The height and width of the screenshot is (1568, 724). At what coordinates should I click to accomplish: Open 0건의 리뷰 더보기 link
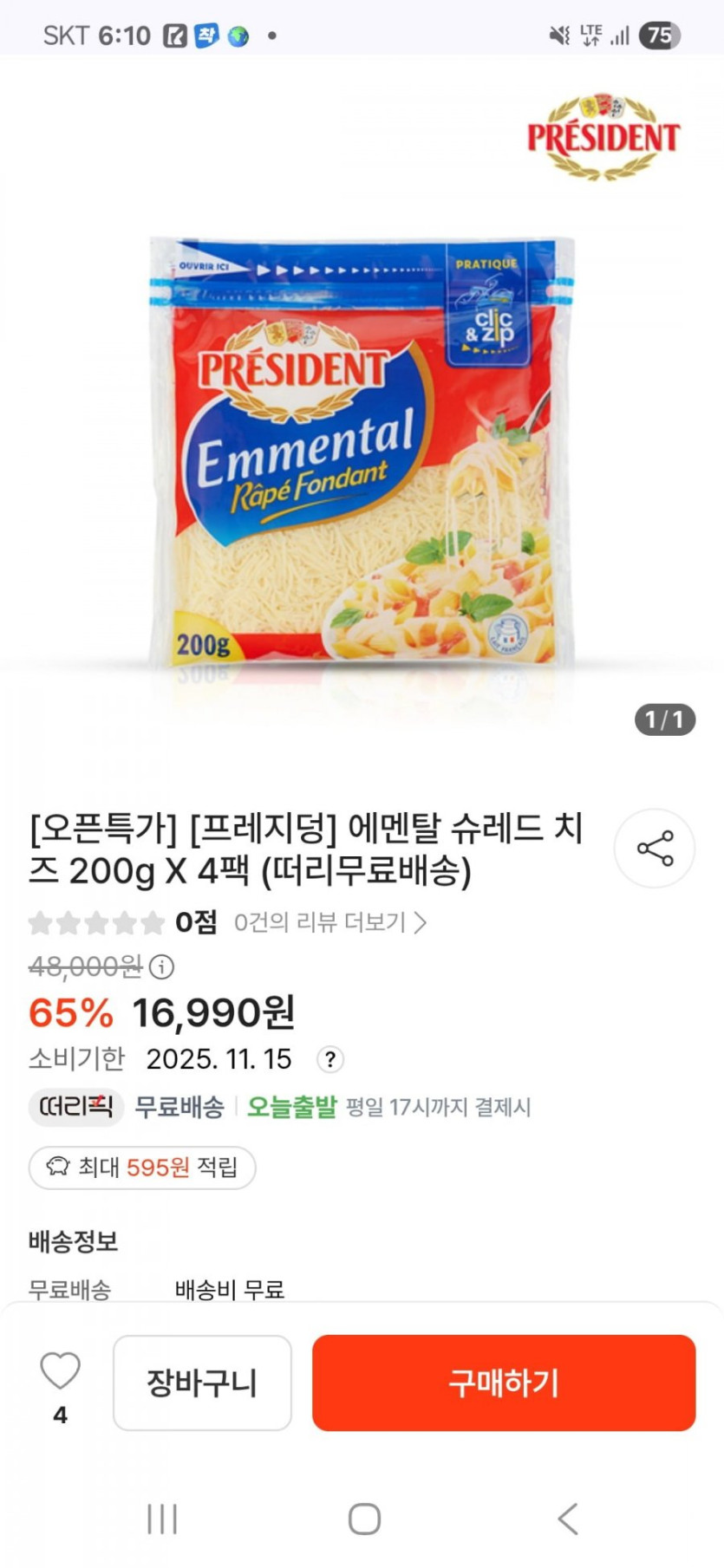pyautogui.click(x=329, y=922)
